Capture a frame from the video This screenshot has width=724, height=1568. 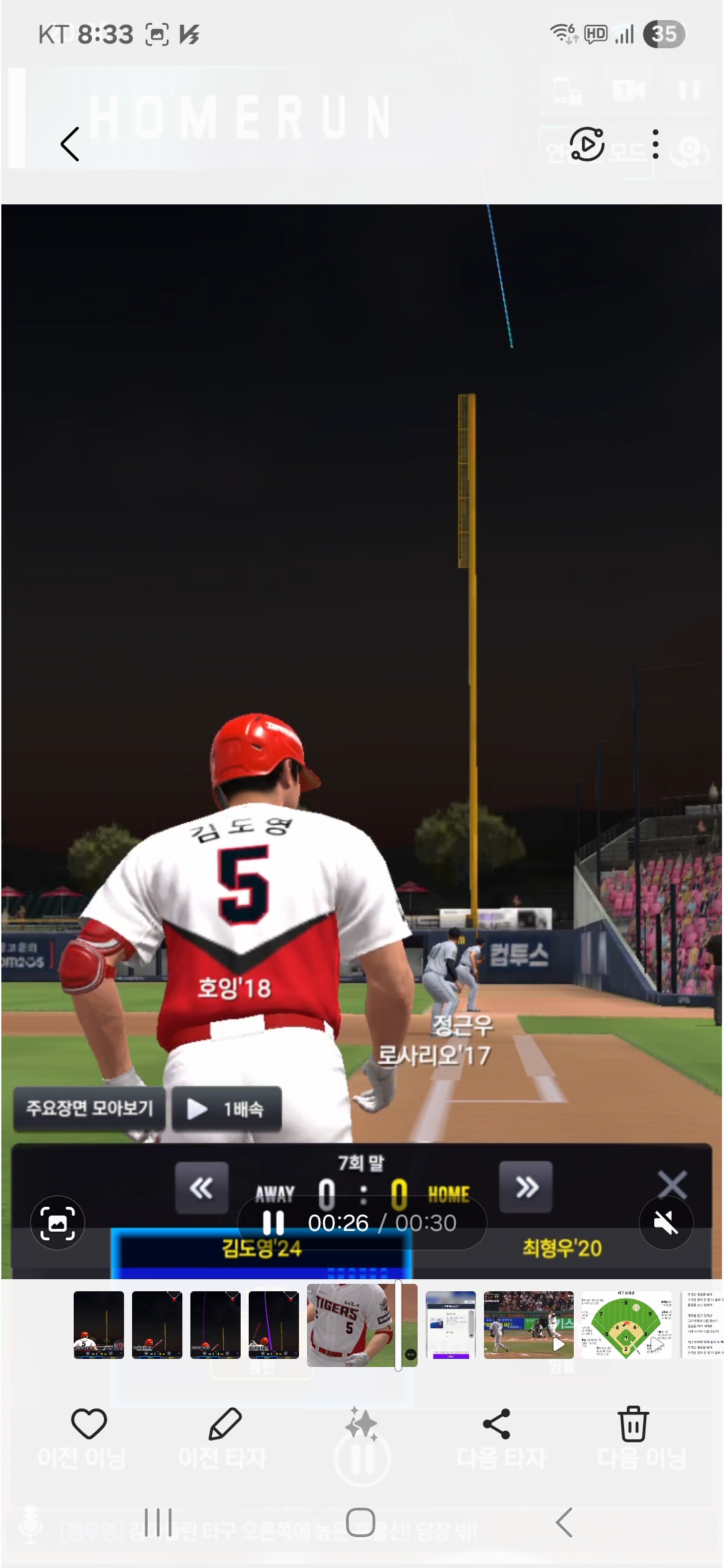(58, 1223)
